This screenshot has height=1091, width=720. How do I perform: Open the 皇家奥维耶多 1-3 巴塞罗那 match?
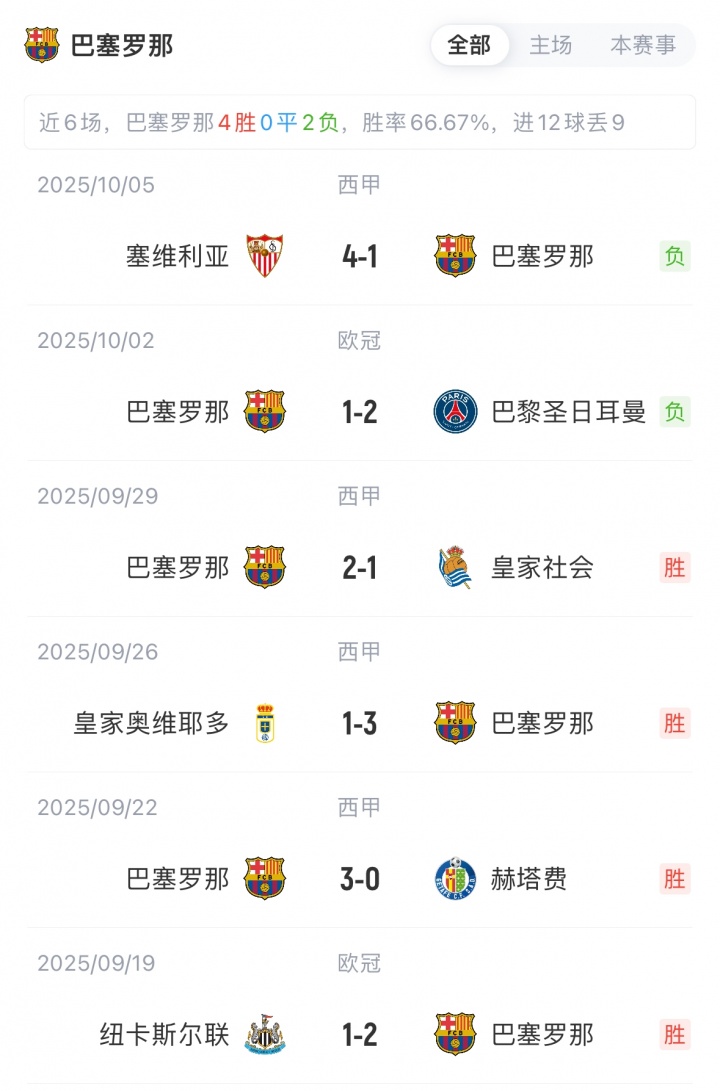pyautogui.click(x=360, y=723)
